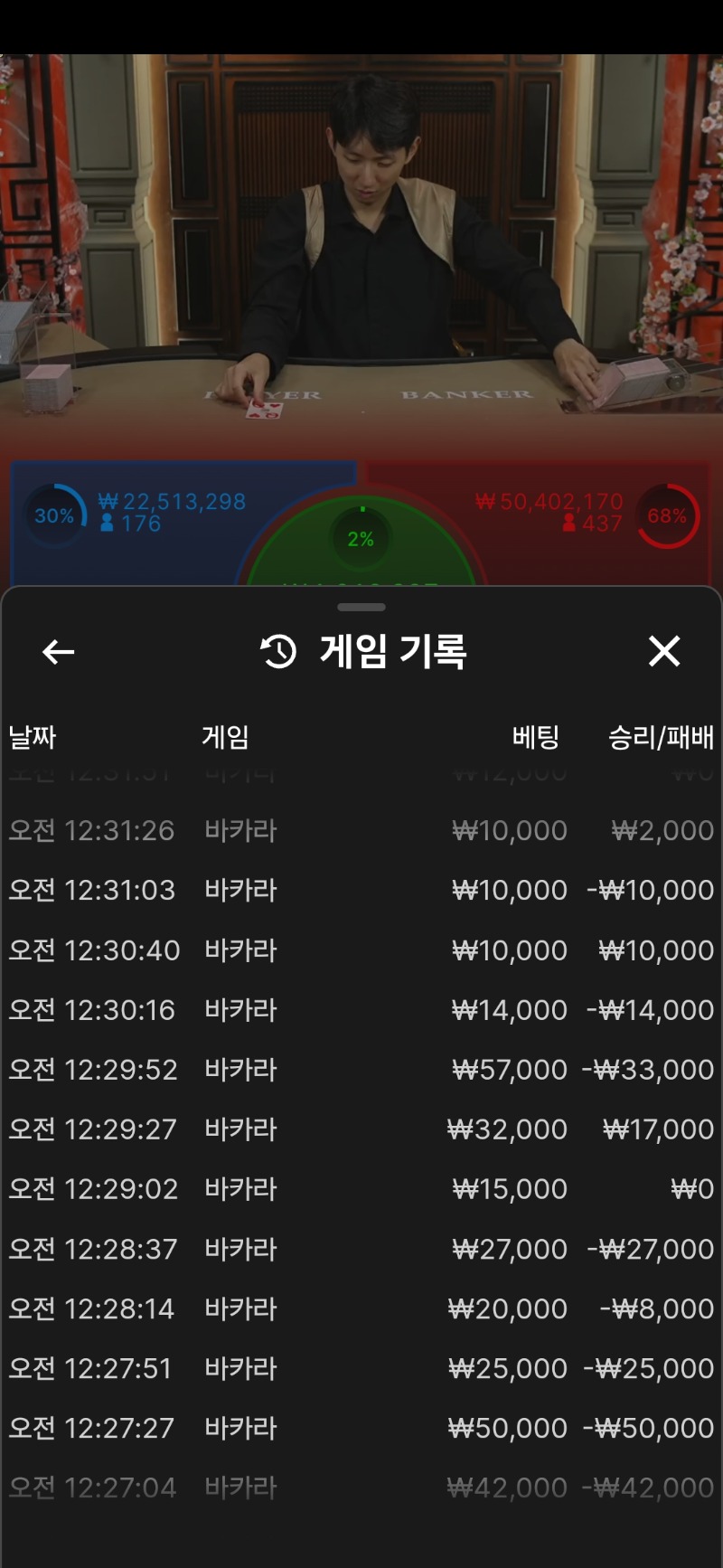Select the 12:28:37 baccarat history entry
The height and width of the screenshot is (1568, 723).
click(361, 1249)
